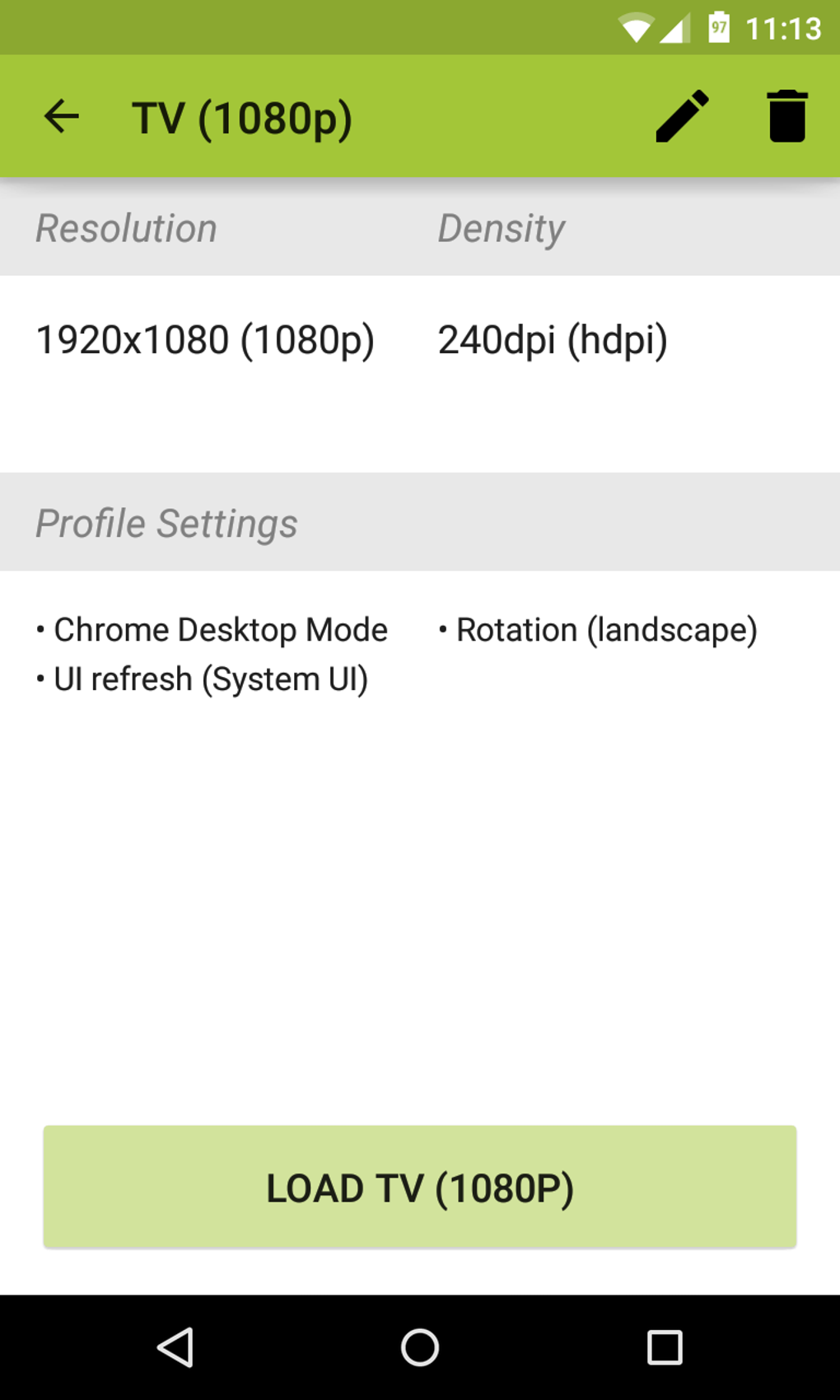The width and height of the screenshot is (840, 1400).
Task: Tap the delete trash icon
Action: [786, 115]
